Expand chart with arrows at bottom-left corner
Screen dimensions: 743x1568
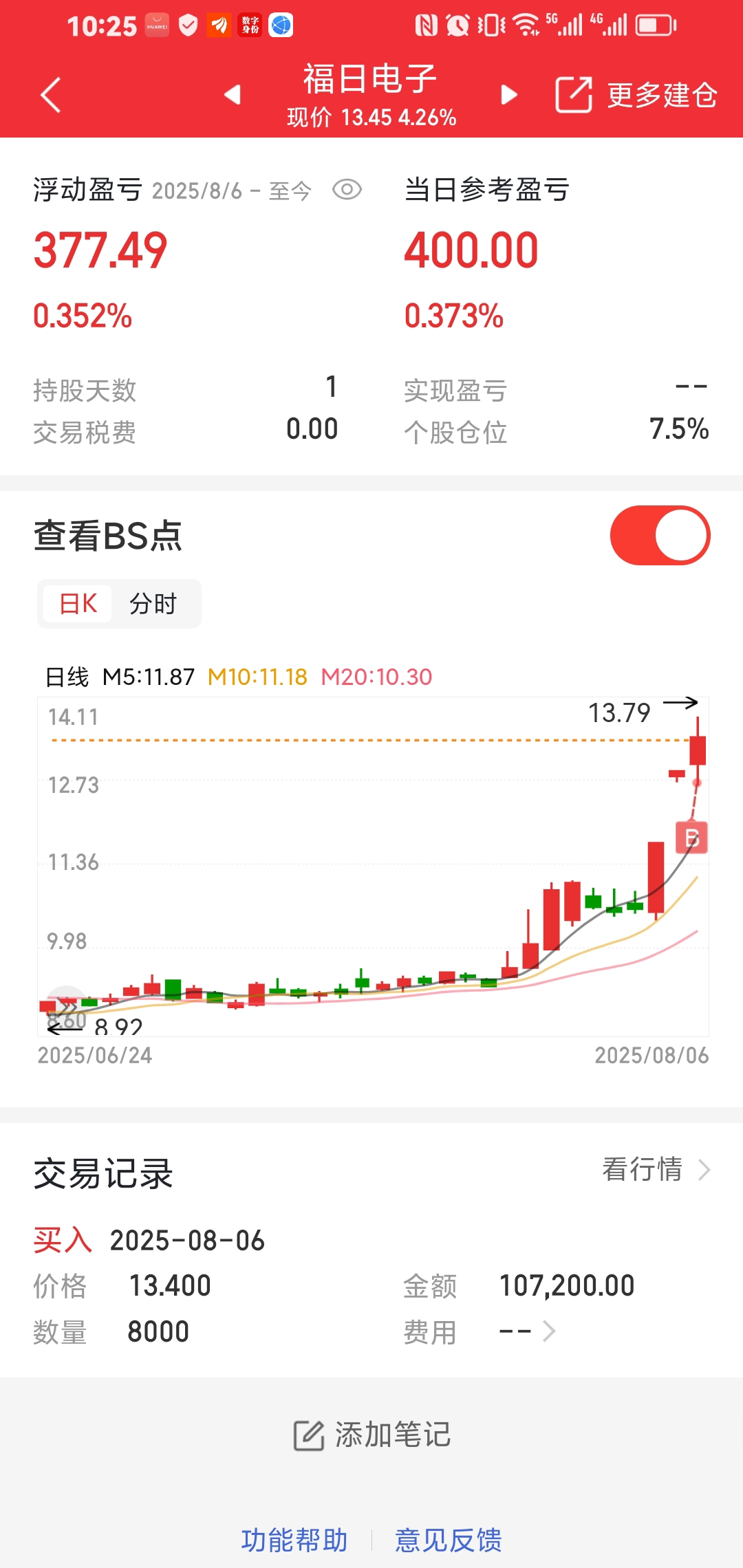(65, 1008)
